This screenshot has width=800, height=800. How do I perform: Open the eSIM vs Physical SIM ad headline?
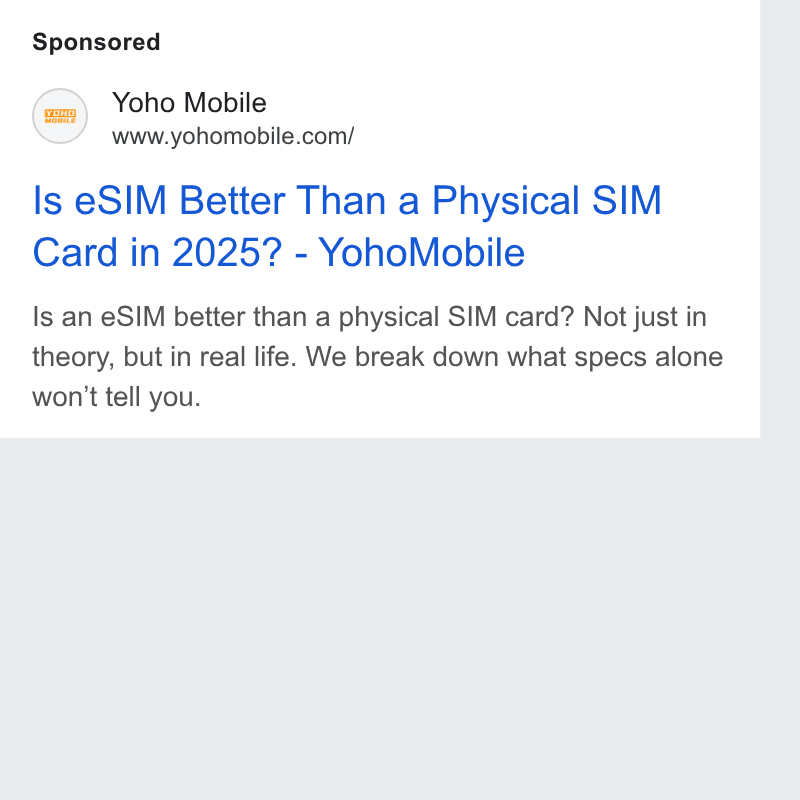coord(347,226)
